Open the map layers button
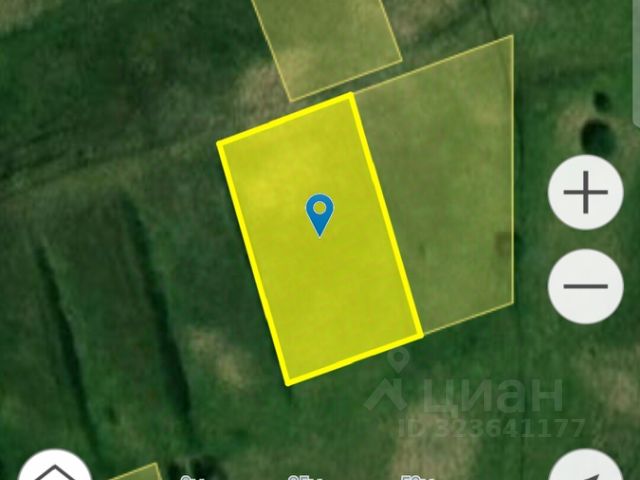 pyautogui.click(x=55, y=469)
